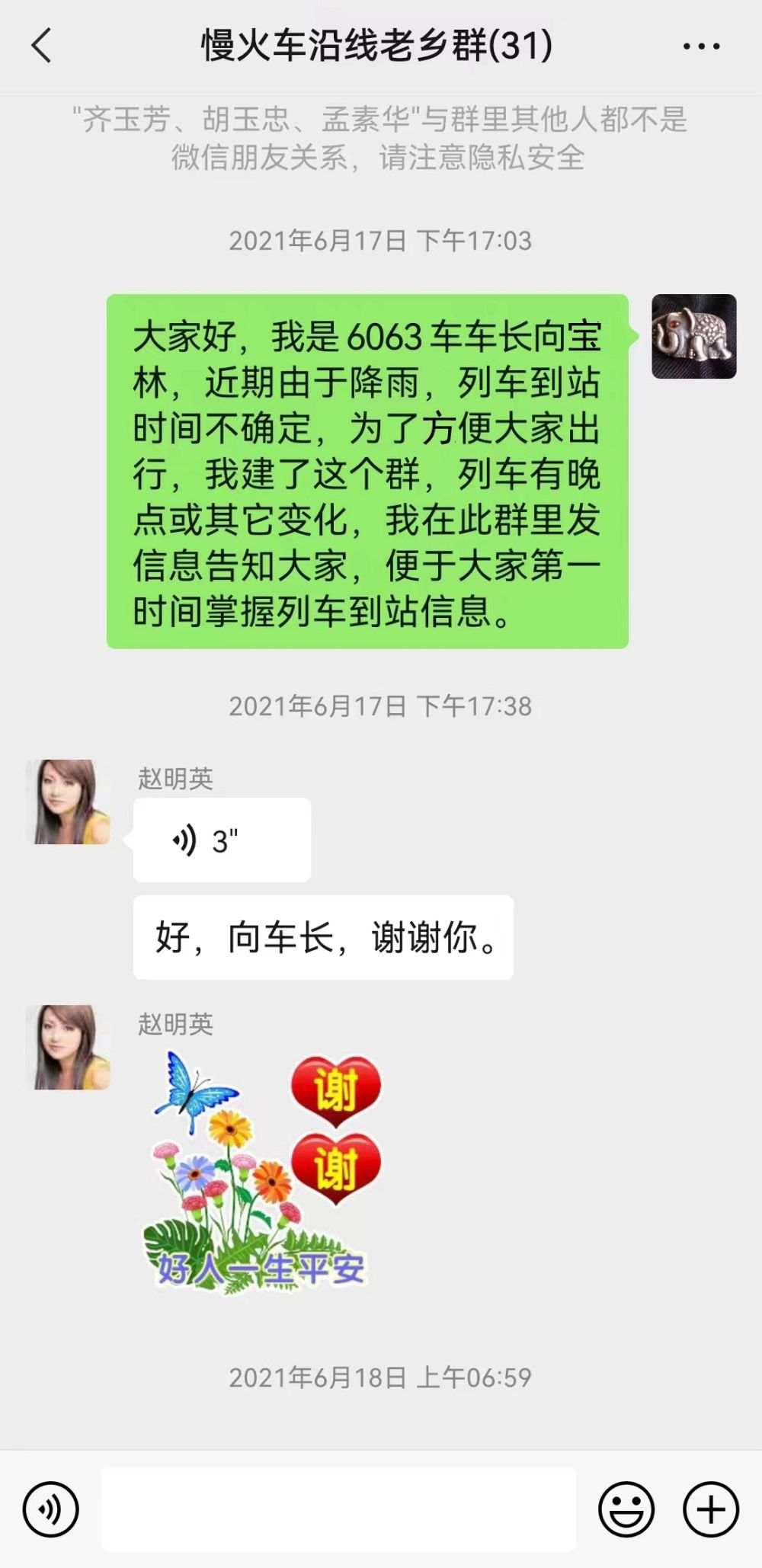Go back from the group chat
Image resolution: width=762 pixels, height=1568 pixels.
click(43, 46)
